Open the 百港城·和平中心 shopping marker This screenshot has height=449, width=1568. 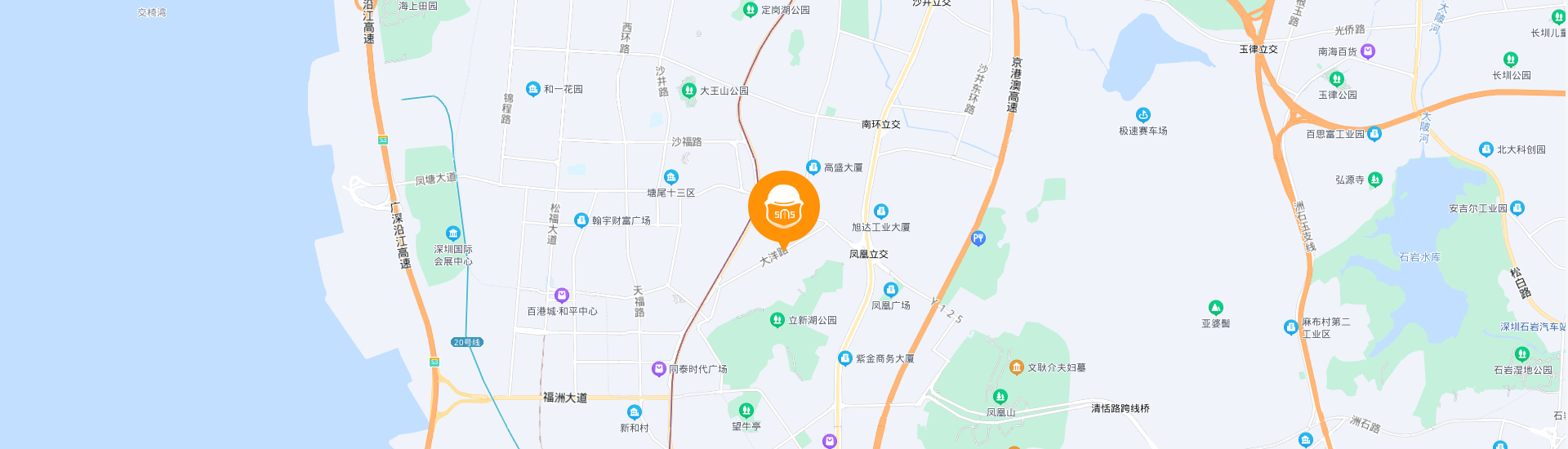click(562, 296)
